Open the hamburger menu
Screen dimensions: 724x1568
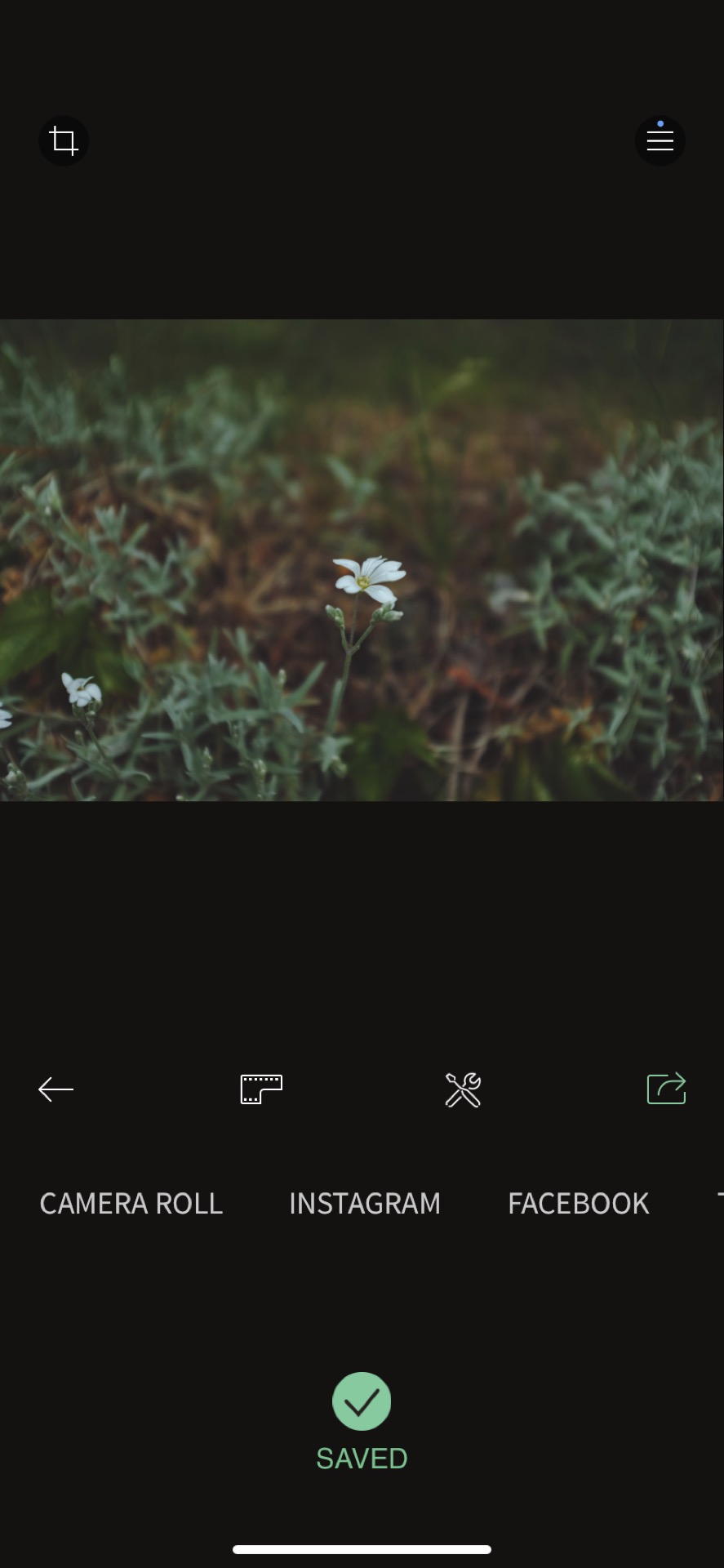[x=660, y=140]
